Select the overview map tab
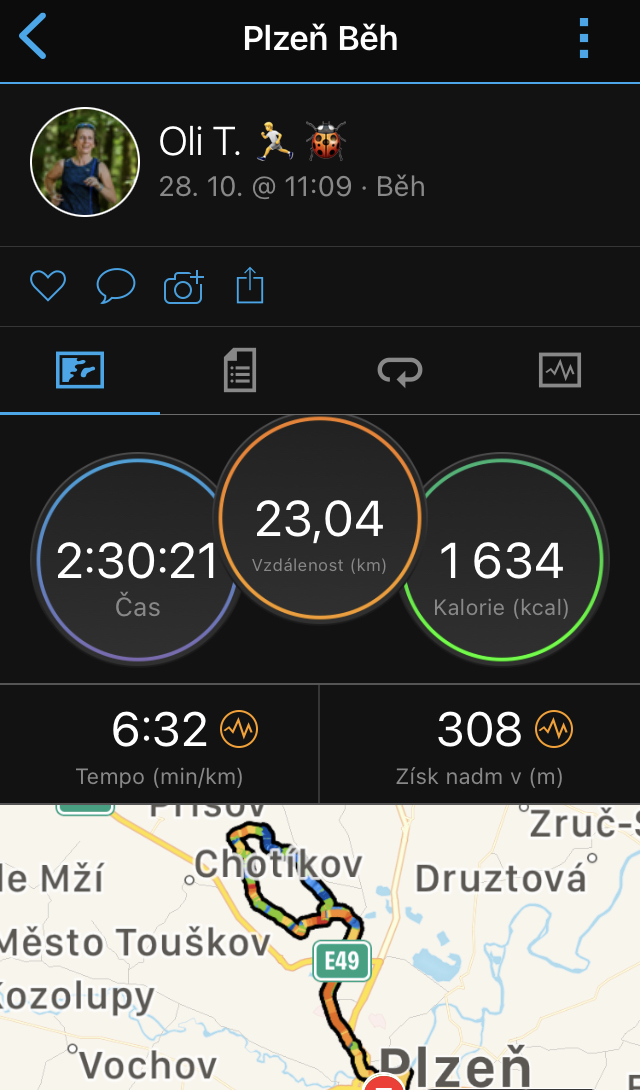This screenshot has width=640, height=1090. click(x=80, y=371)
